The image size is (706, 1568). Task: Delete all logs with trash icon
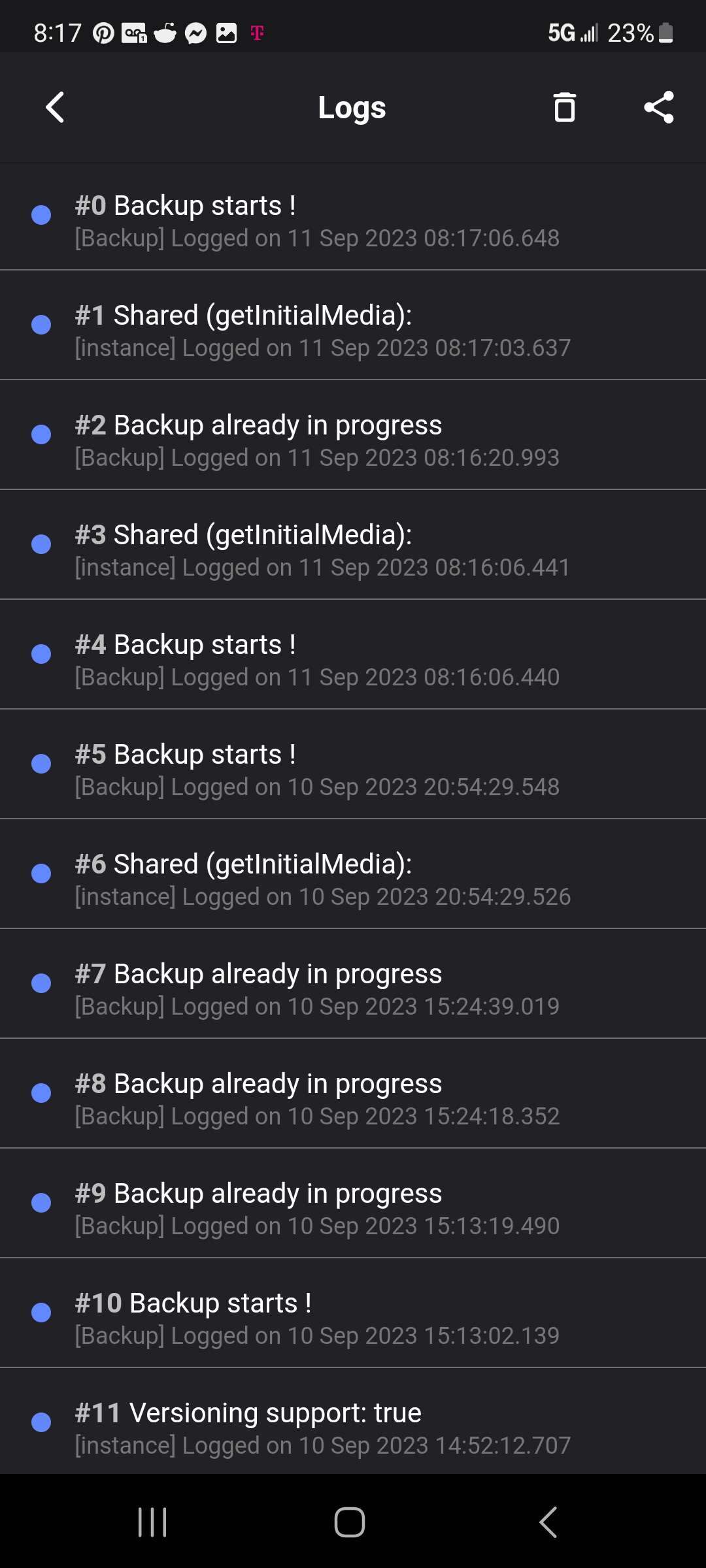click(564, 107)
